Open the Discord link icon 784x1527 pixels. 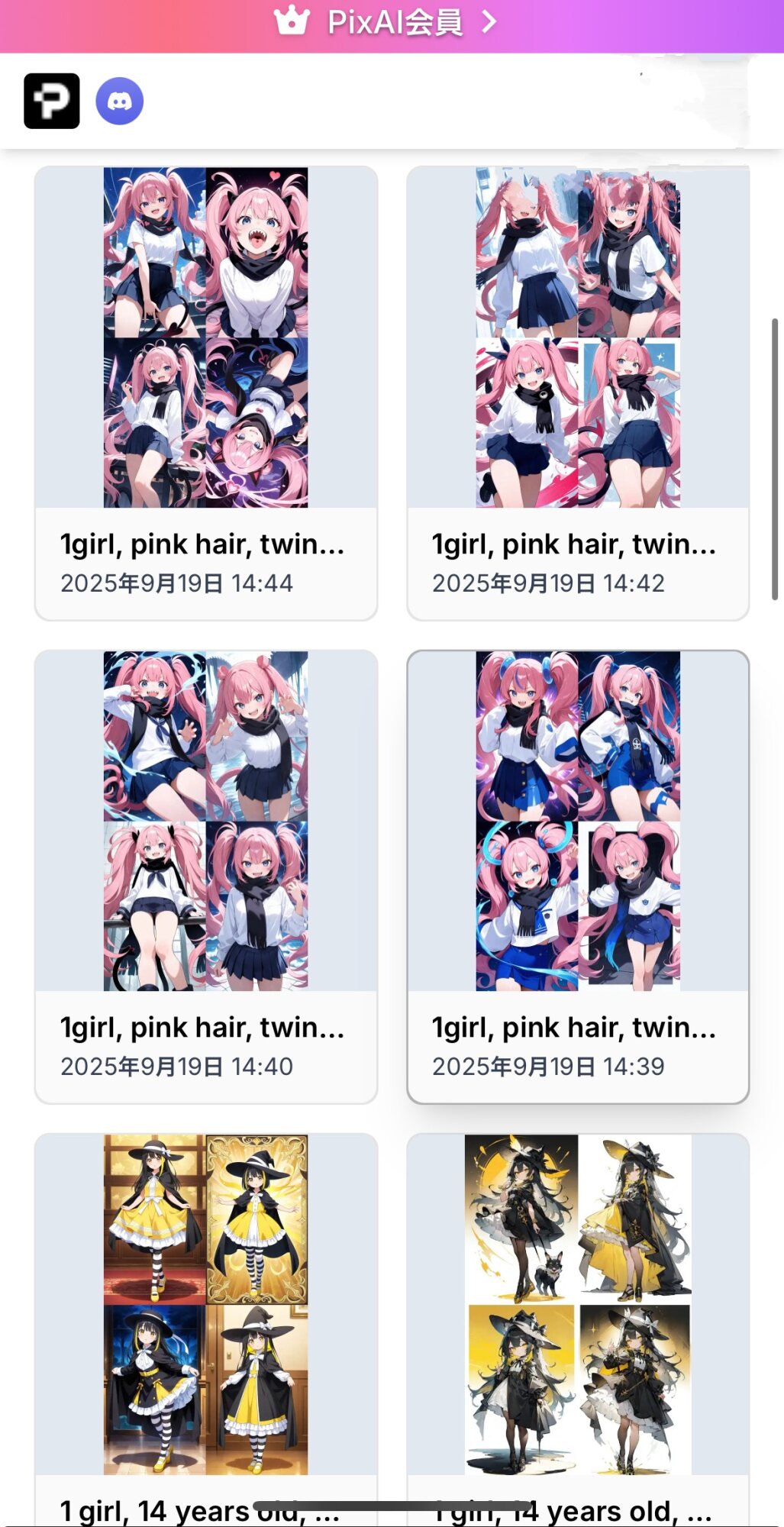120,101
